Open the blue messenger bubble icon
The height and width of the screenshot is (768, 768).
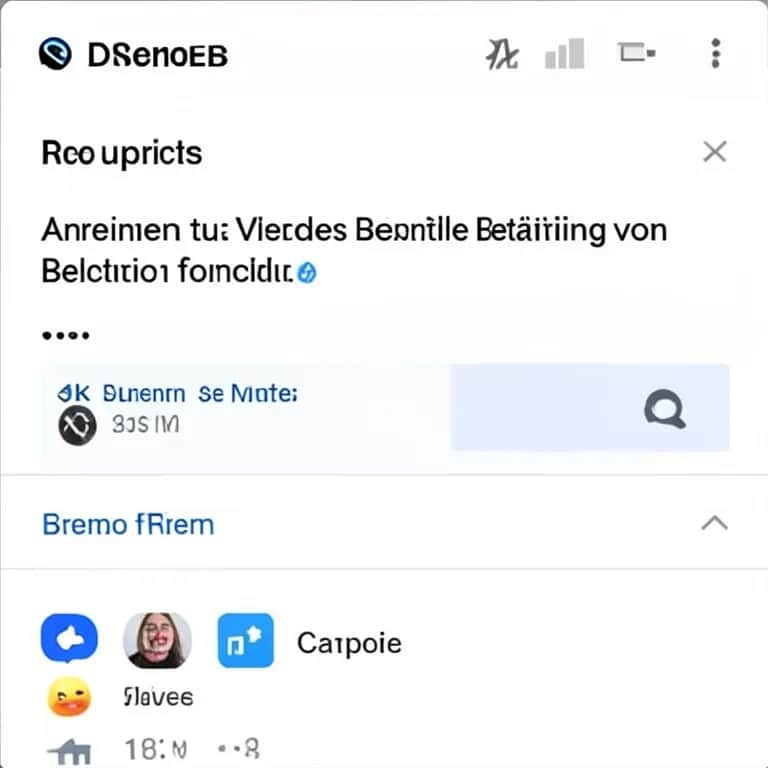(69, 639)
